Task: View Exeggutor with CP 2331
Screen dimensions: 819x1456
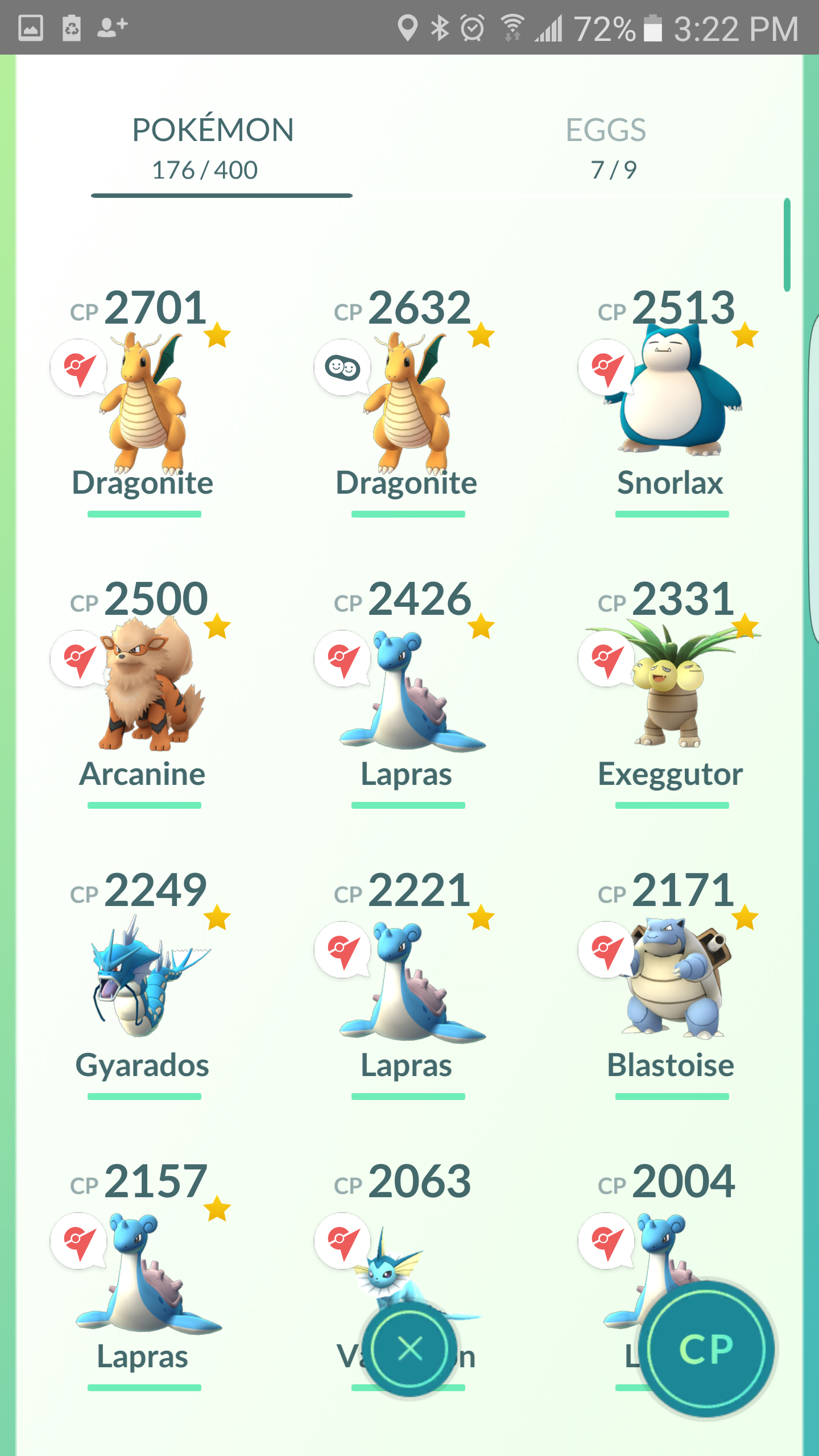Action: [671, 692]
